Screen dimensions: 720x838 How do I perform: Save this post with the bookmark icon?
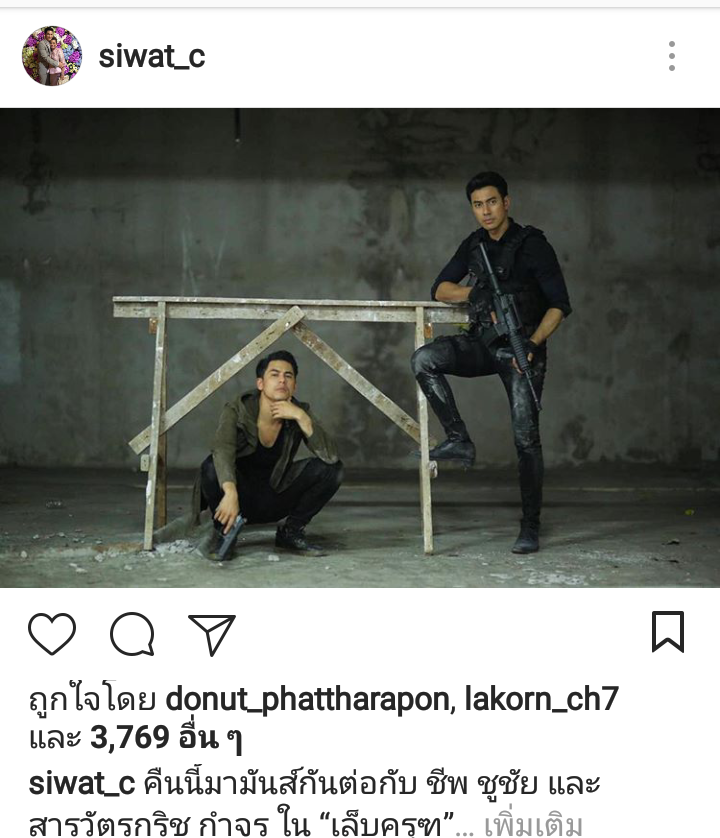667,632
